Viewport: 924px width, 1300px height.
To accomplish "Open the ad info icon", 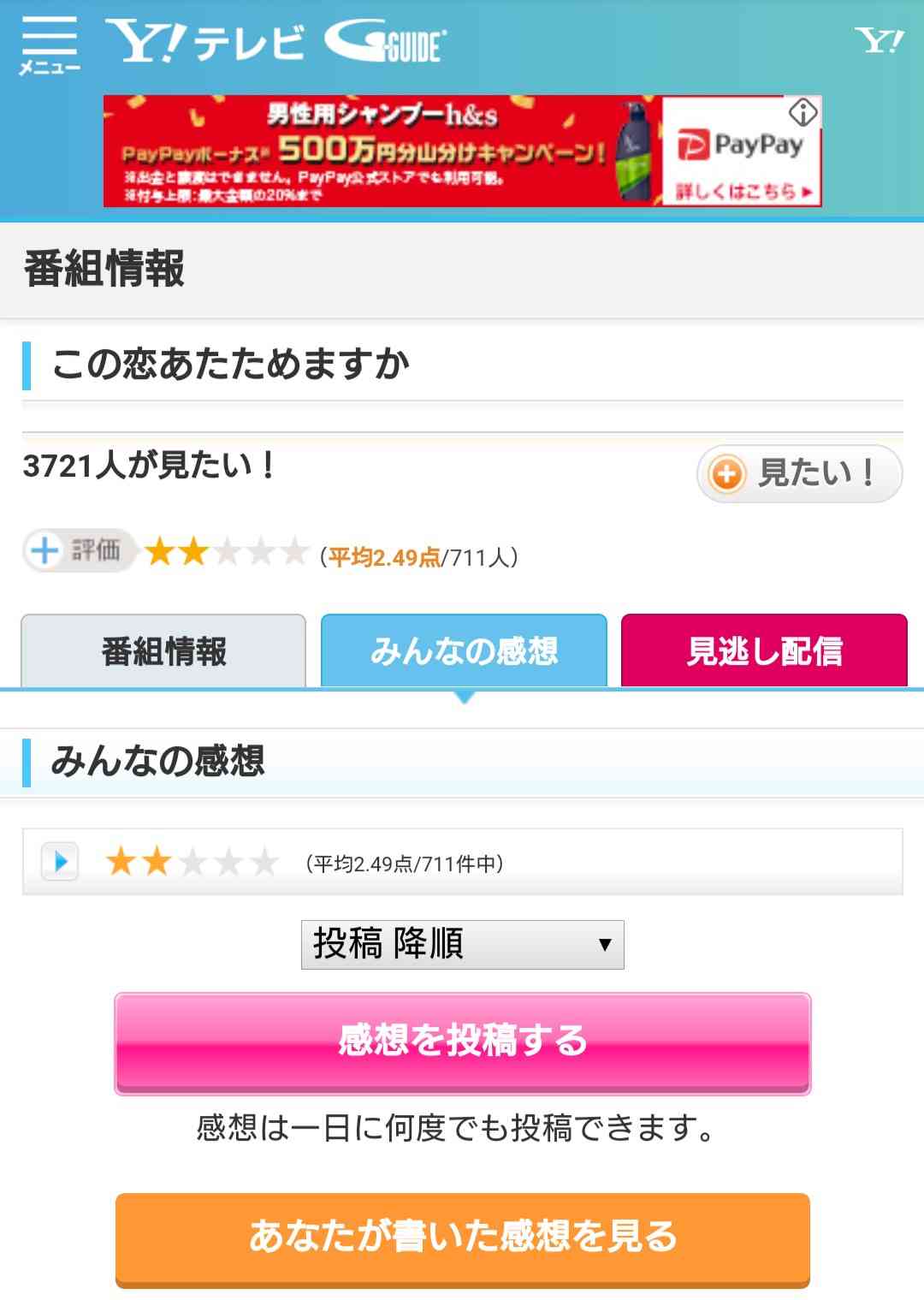I will click(803, 112).
